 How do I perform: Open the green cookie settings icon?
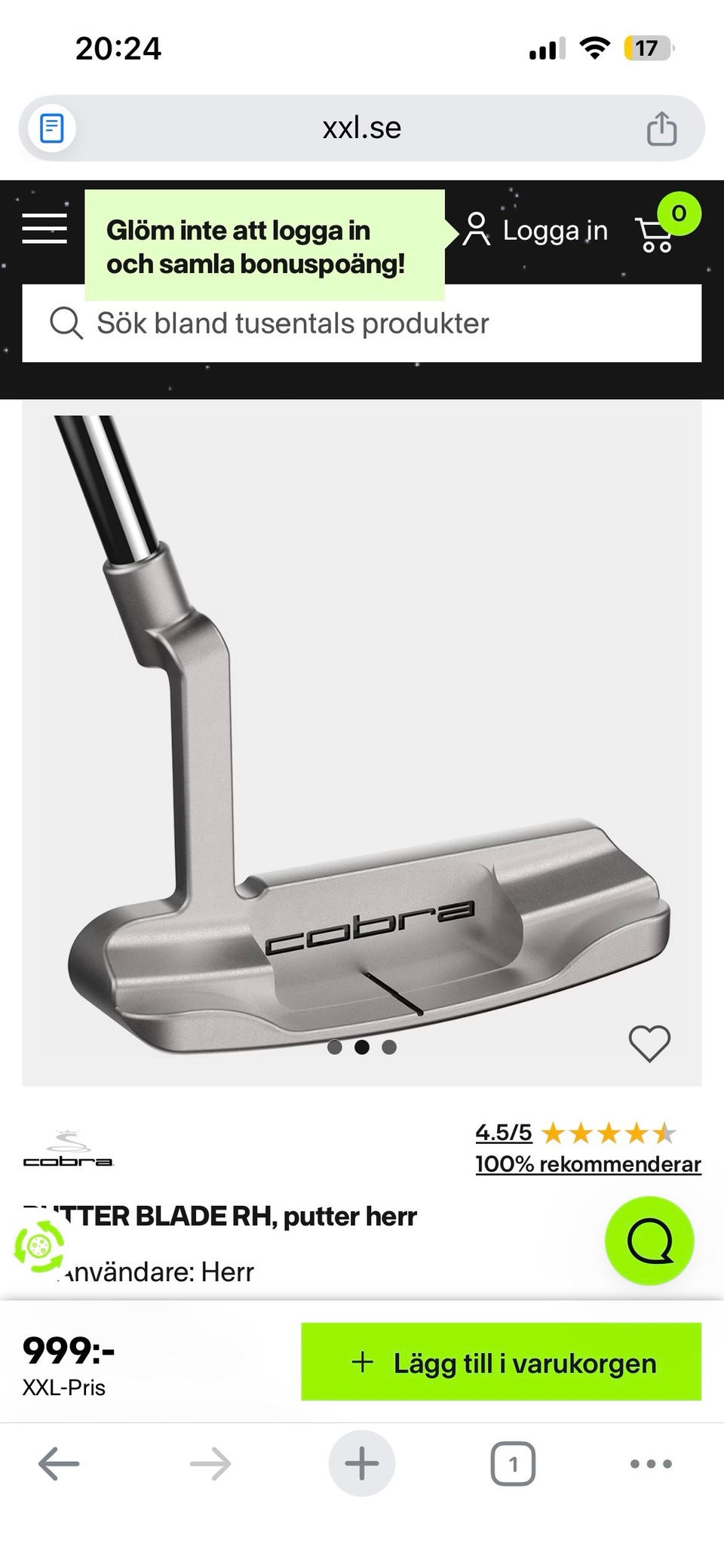point(39,1246)
